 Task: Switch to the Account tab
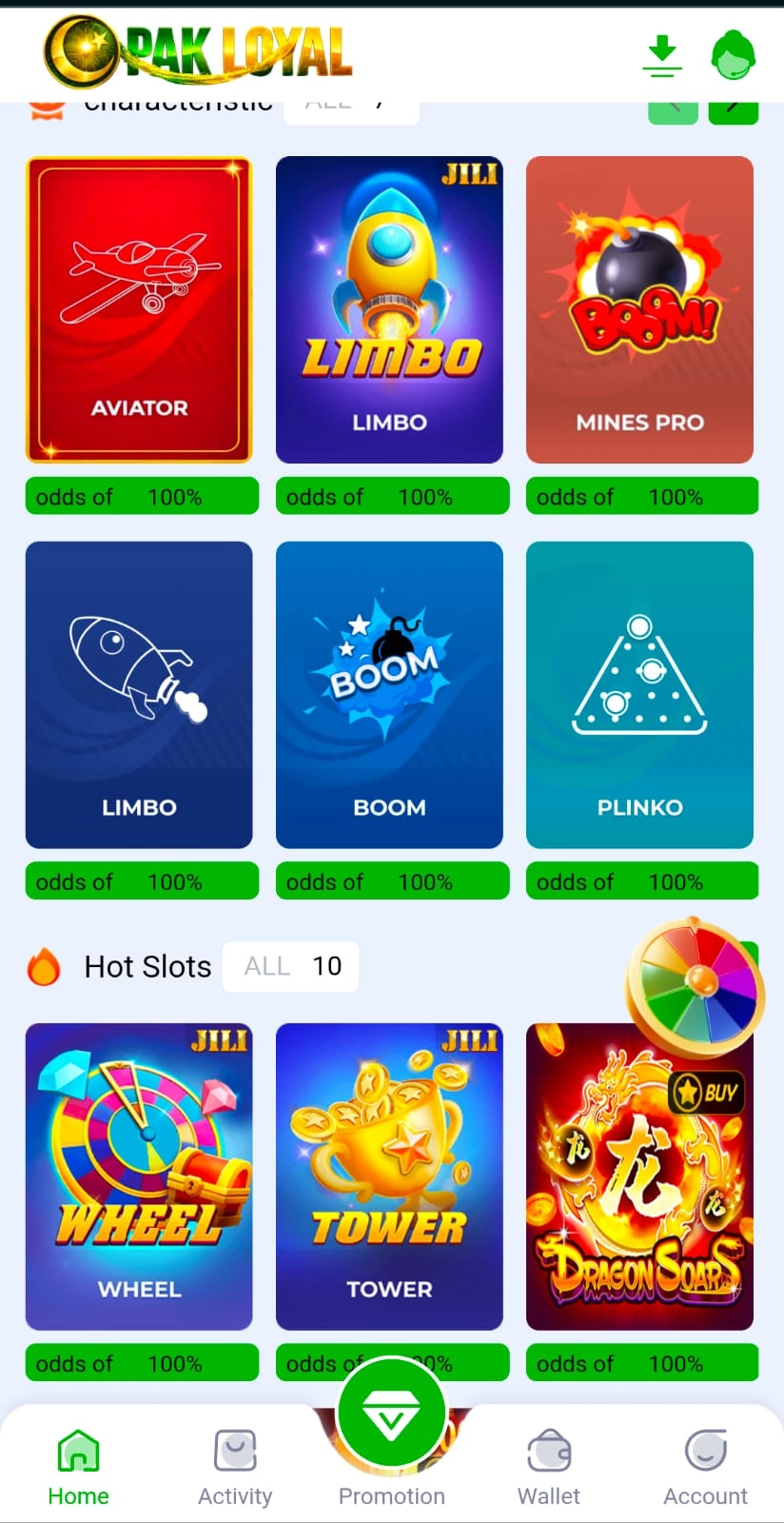705,1468
